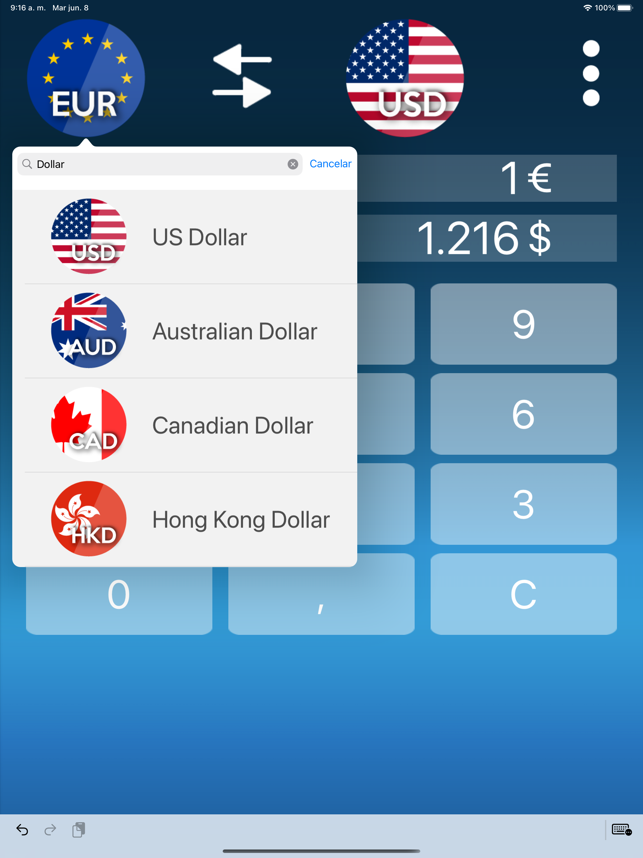Tap the 3 keypad button

pyautogui.click(x=523, y=504)
